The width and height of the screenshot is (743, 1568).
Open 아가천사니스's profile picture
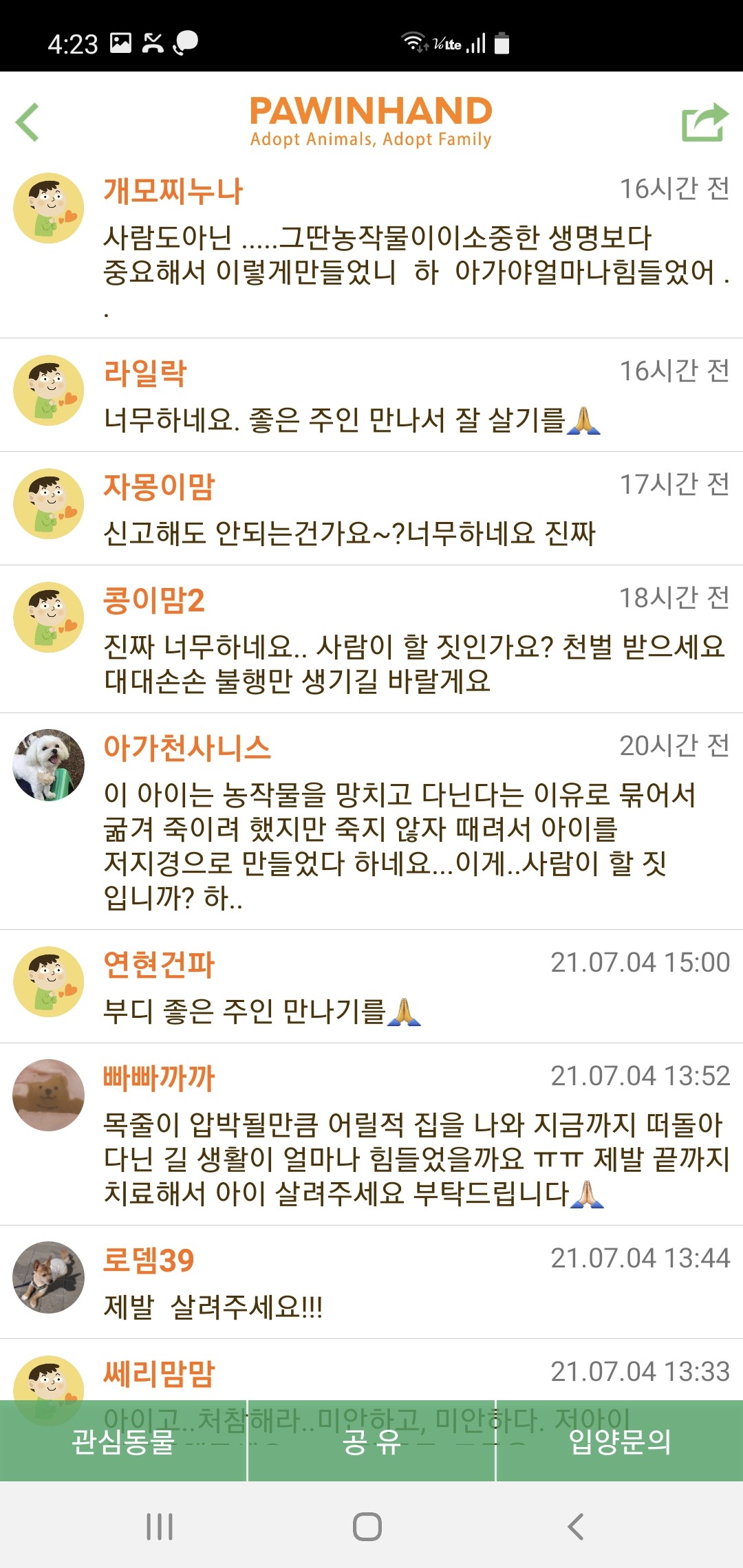pos(49,765)
